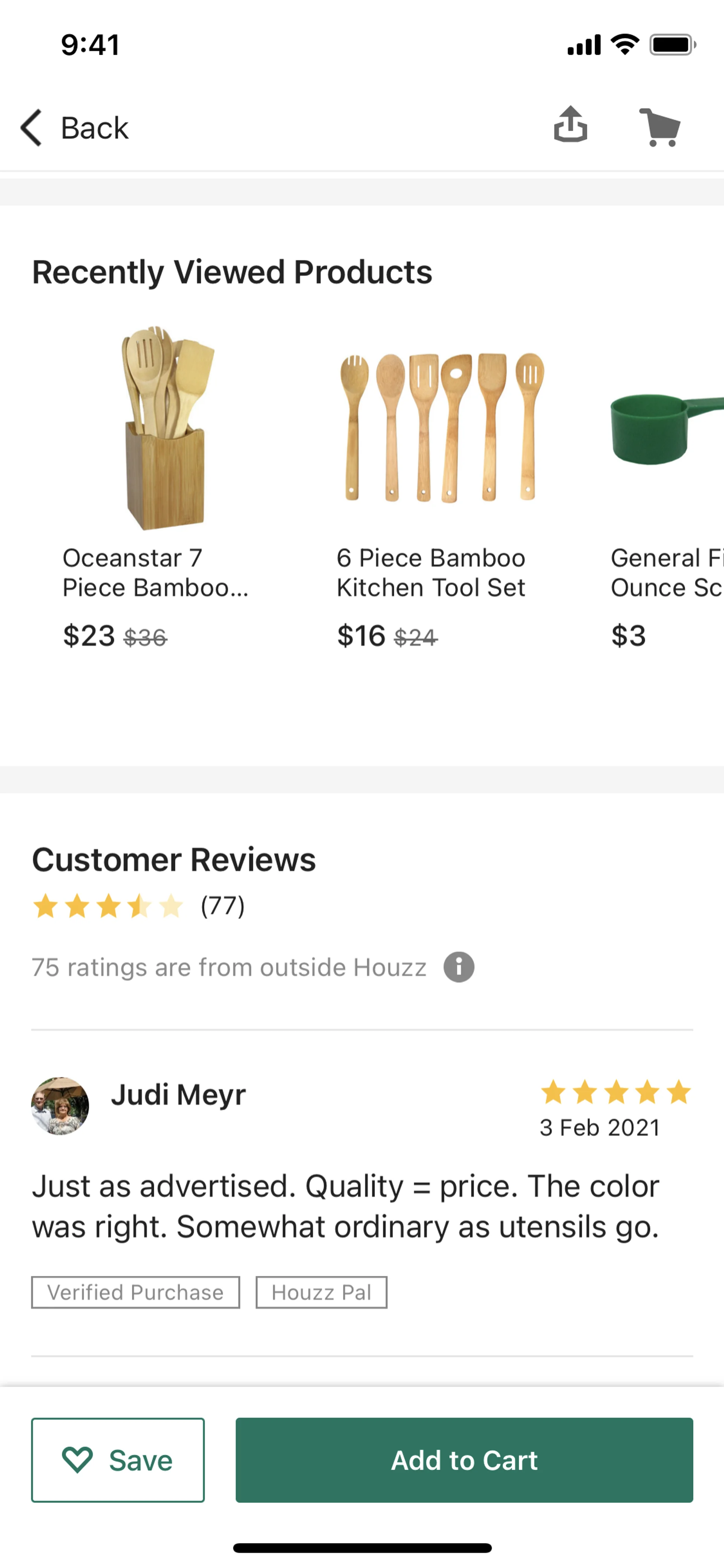The width and height of the screenshot is (724, 1568).
Task: Share this product
Action: click(570, 125)
